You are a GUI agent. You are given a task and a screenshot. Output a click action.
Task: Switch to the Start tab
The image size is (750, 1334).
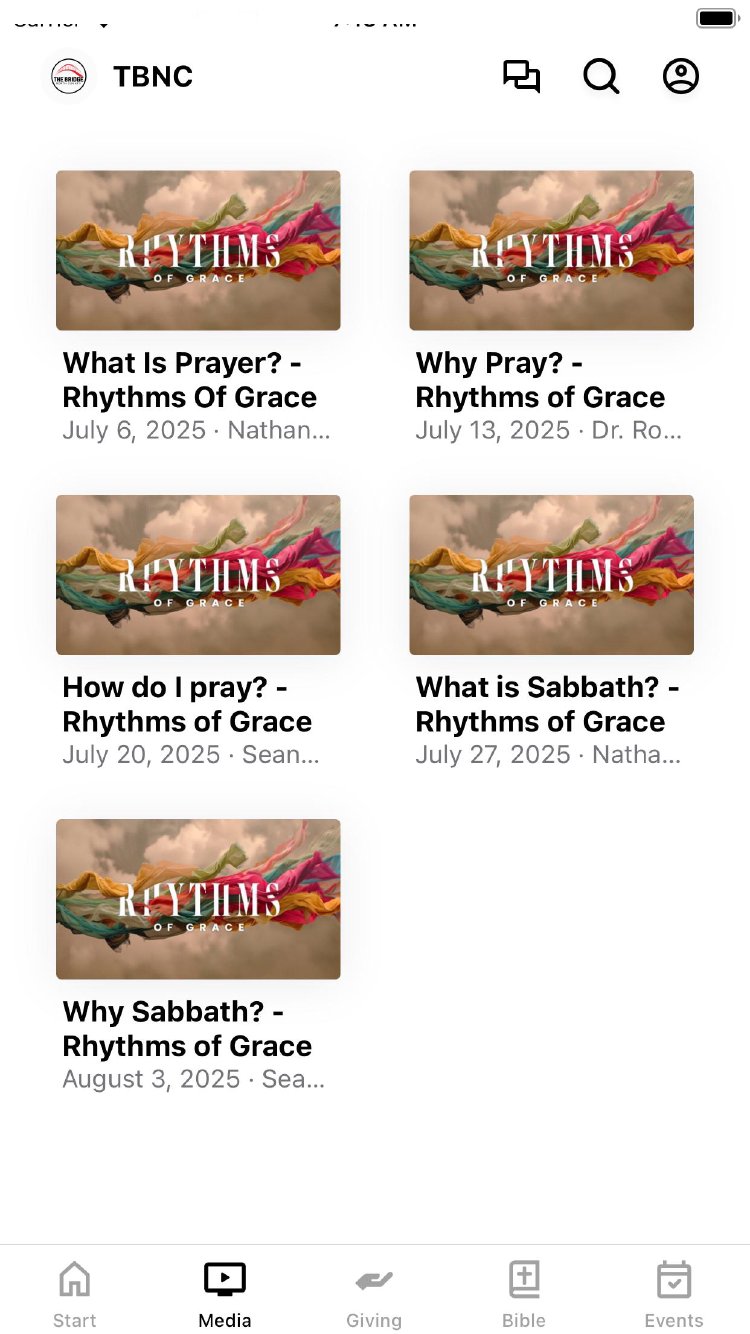[x=75, y=1294]
